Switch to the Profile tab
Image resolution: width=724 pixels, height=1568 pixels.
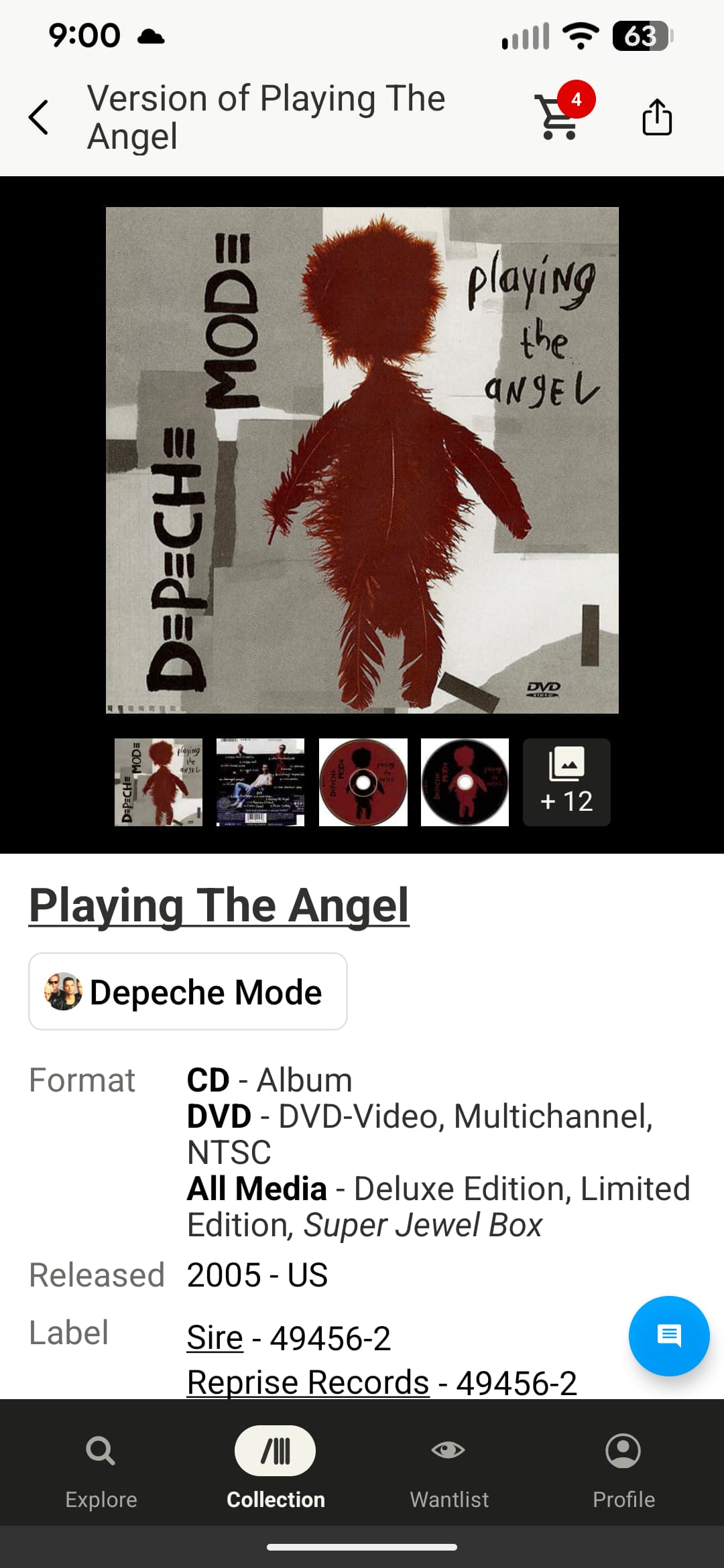tap(623, 1467)
